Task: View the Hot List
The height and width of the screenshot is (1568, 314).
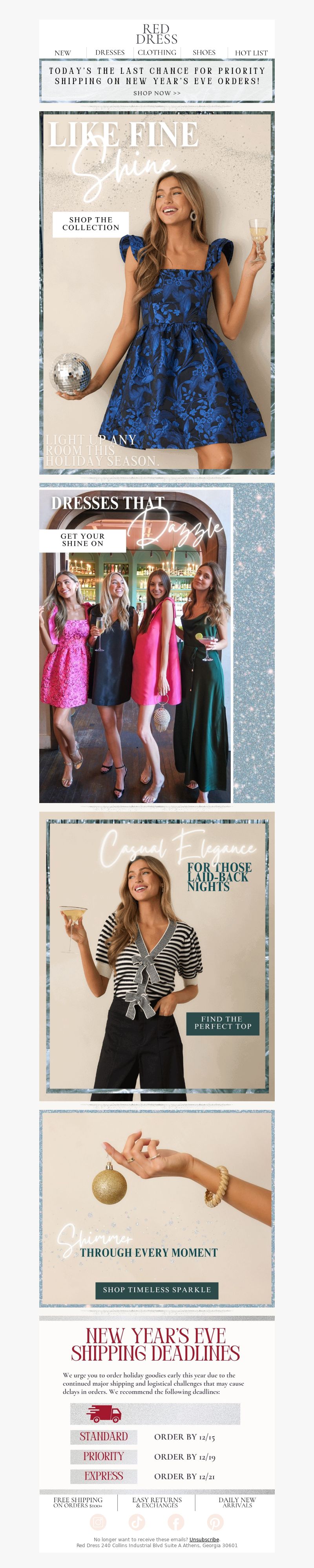Action: (251, 53)
